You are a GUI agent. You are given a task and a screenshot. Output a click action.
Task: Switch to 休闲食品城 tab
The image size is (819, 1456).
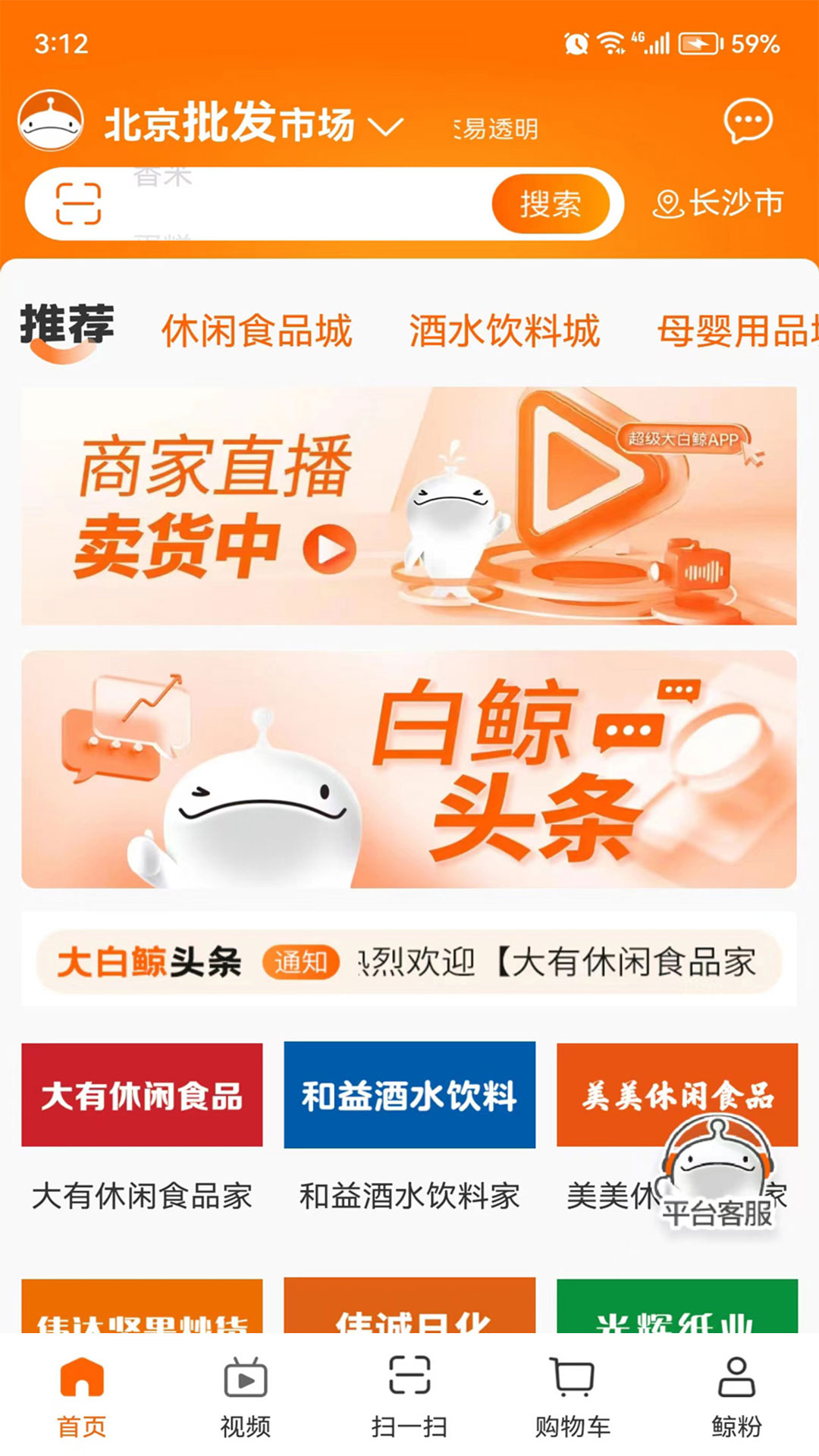[257, 331]
